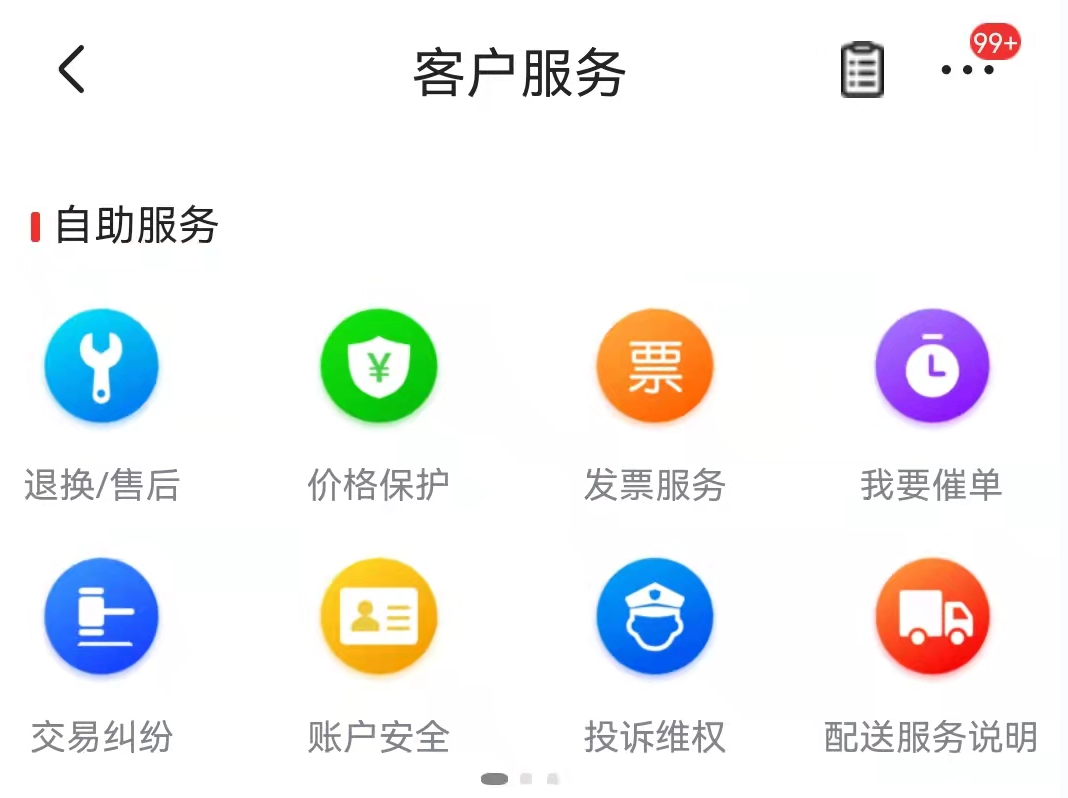Go to 账户安全

pos(378,615)
